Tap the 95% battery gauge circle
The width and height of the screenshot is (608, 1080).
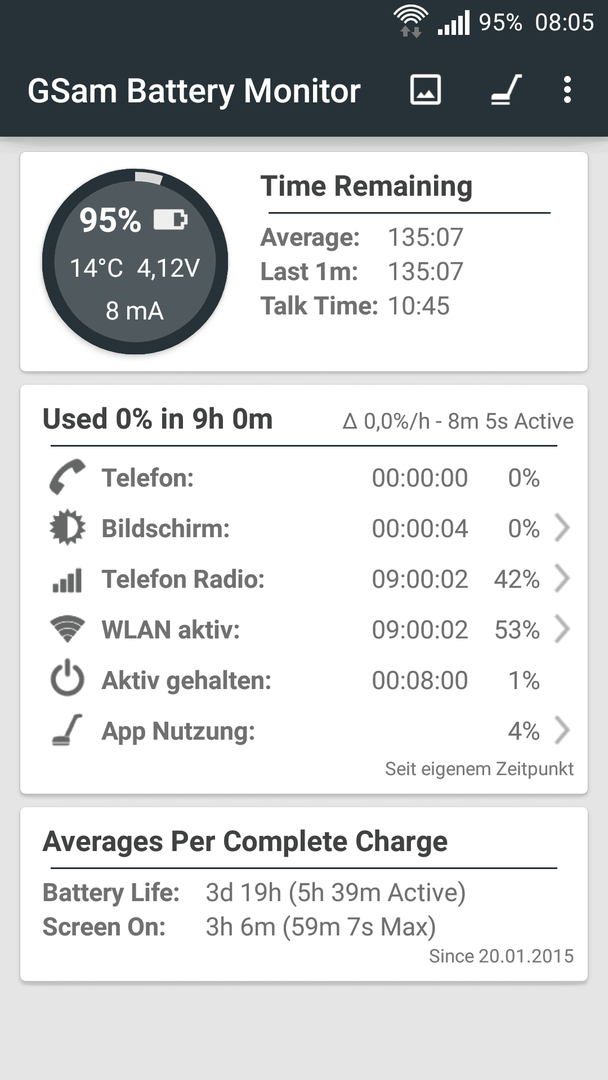(135, 261)
